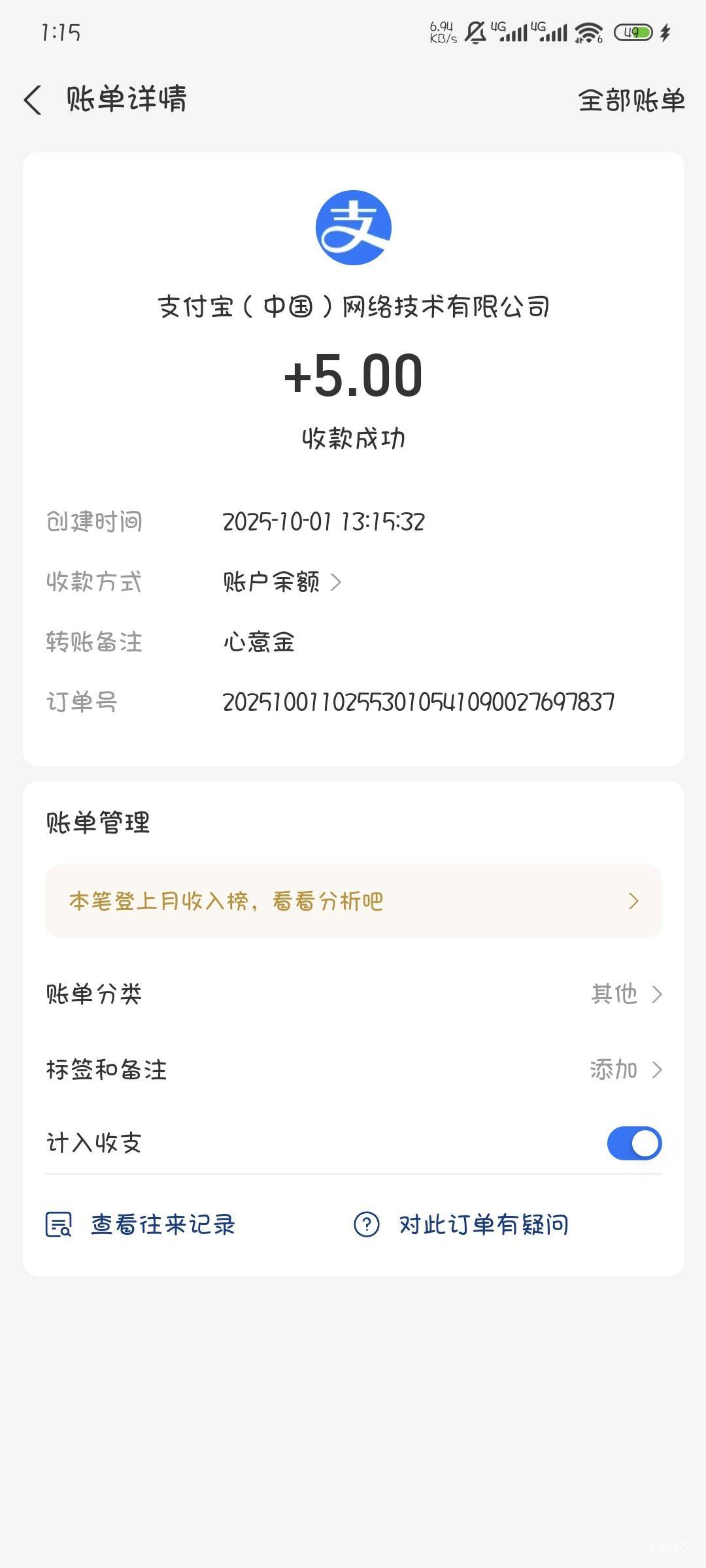
Task: Open the 账户余额 payment method details
Action: point(282,581)
